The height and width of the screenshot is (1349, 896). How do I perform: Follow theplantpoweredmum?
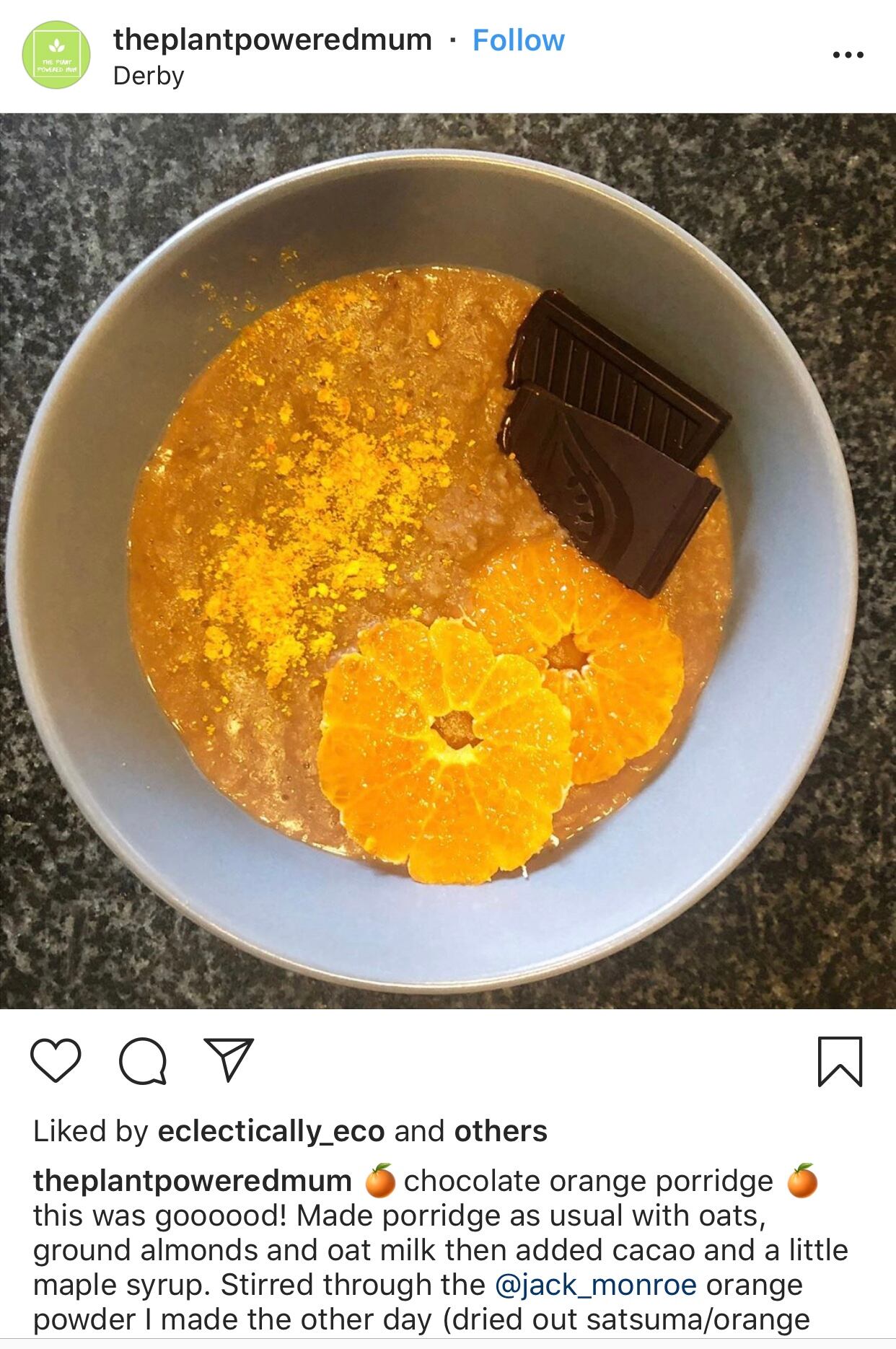518,41
